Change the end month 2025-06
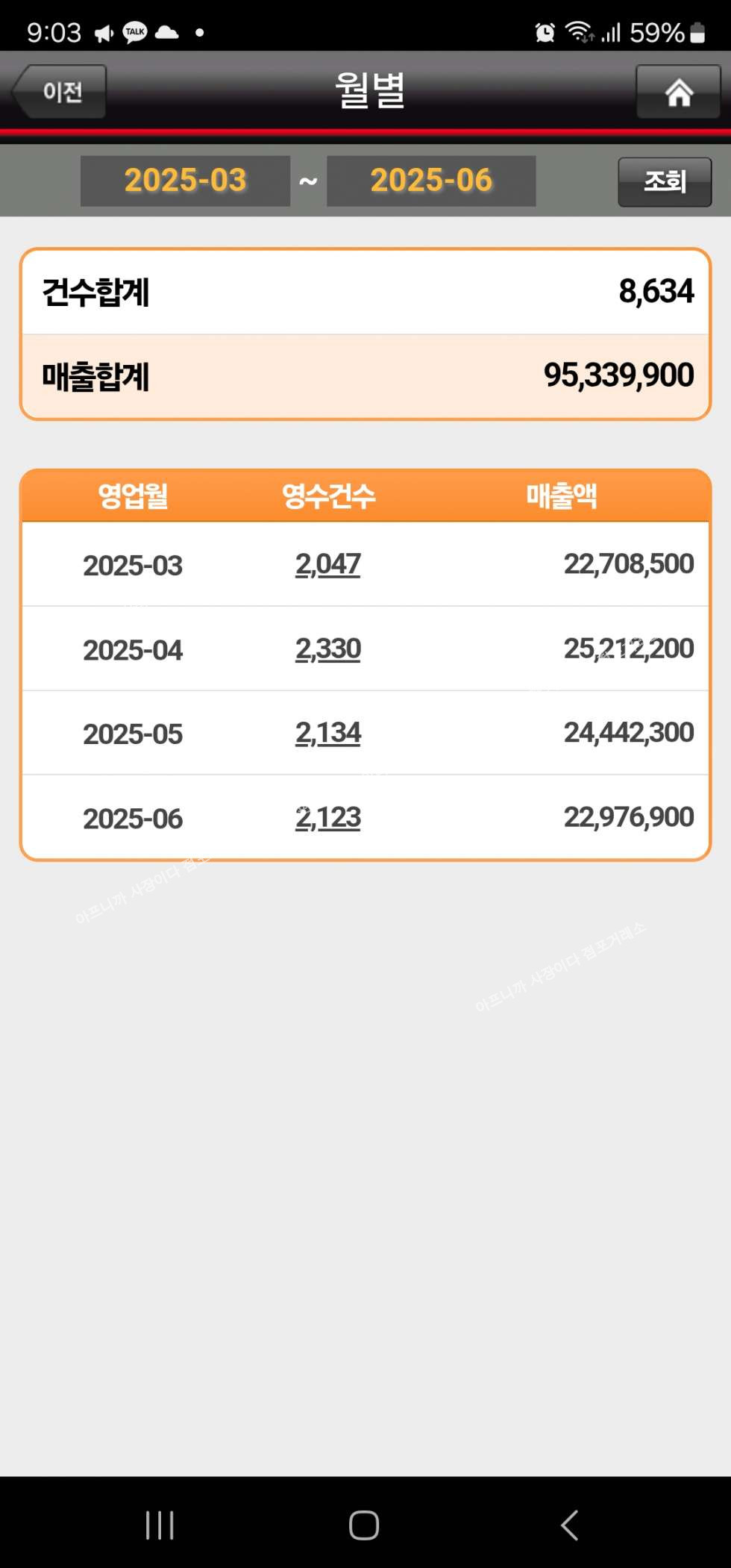The width and height of the screenshot is (731, 1568). coord(431,181)
